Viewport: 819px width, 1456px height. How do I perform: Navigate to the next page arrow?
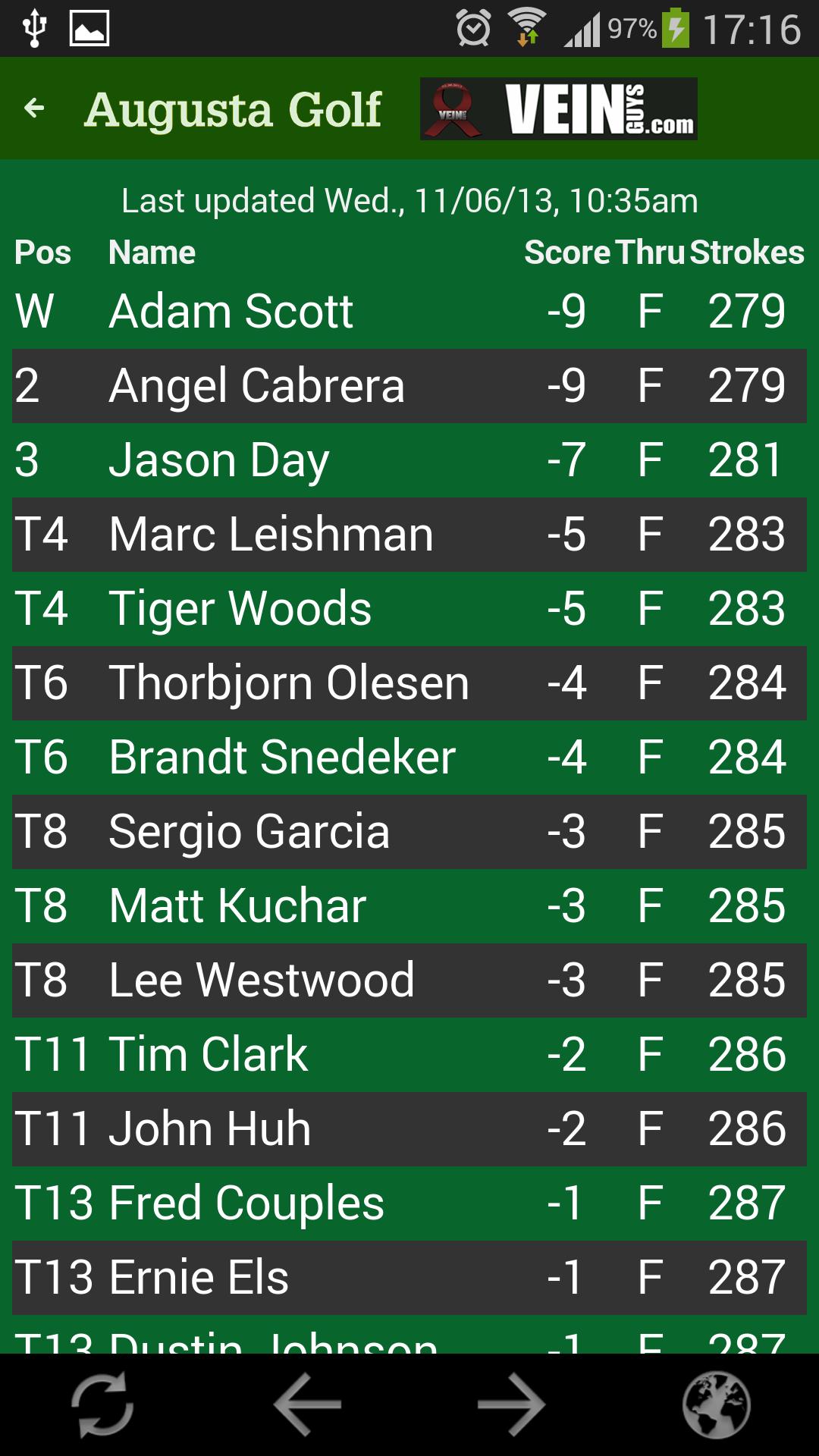click(x=511, y=1404)
